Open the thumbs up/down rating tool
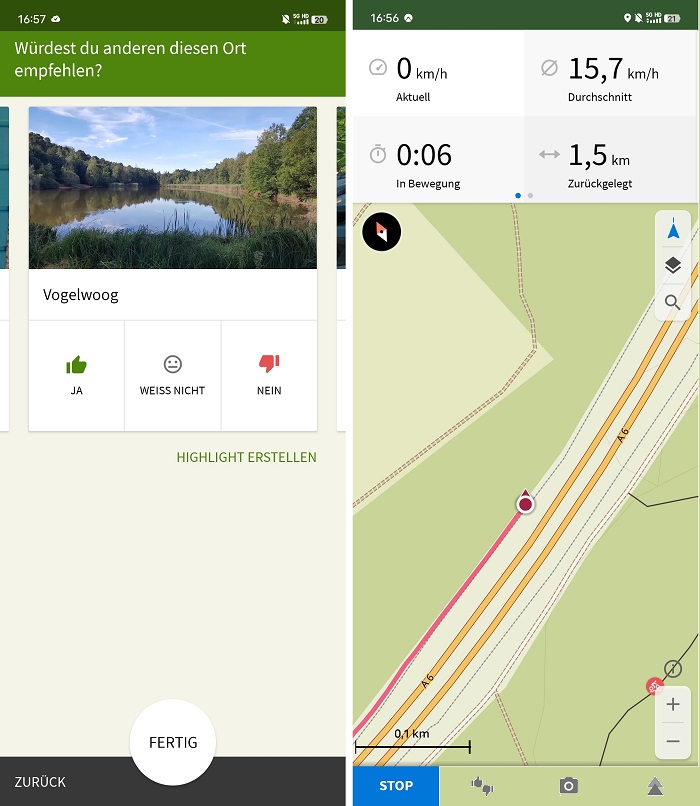 (482, 786)
